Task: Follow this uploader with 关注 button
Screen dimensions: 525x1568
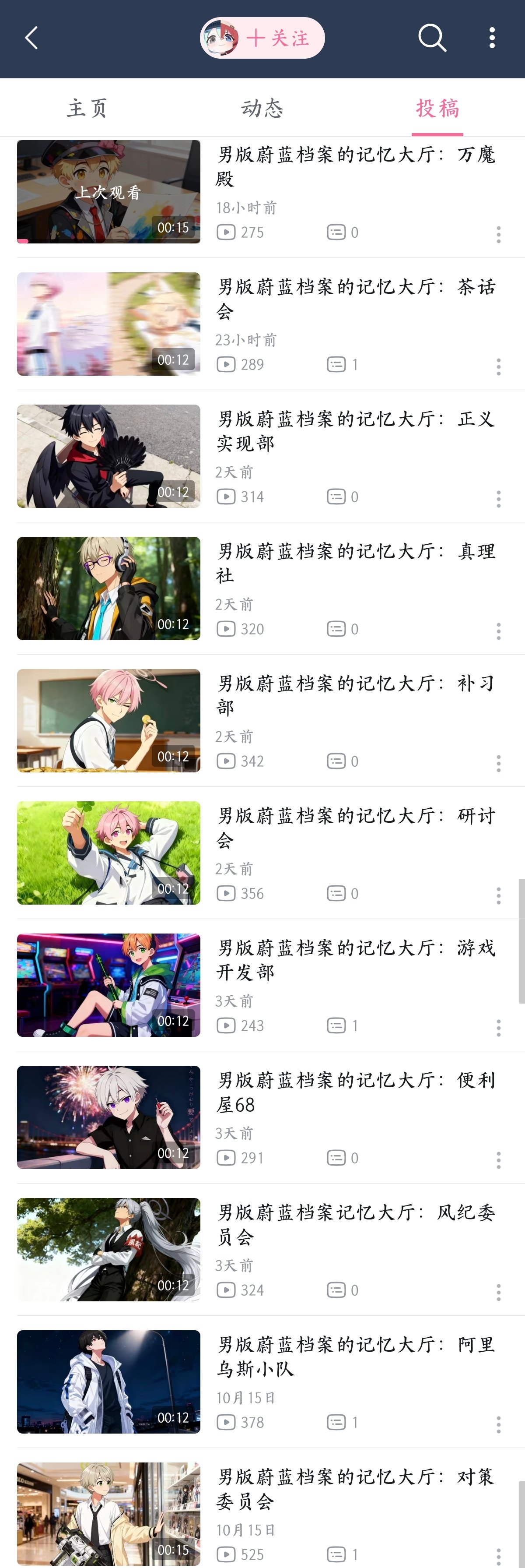Action: (x=277, y=39)
